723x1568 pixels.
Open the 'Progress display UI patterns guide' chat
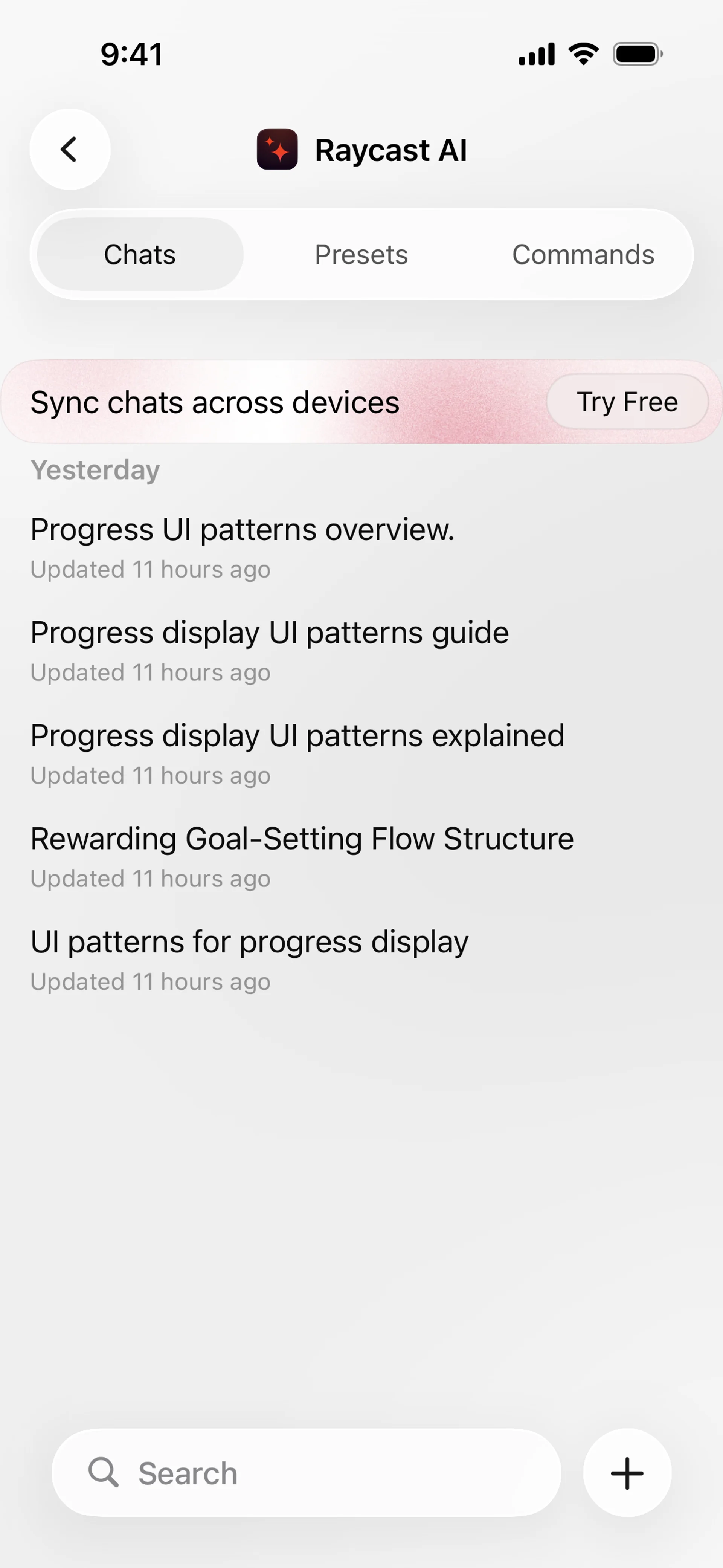tap(269, 649)
